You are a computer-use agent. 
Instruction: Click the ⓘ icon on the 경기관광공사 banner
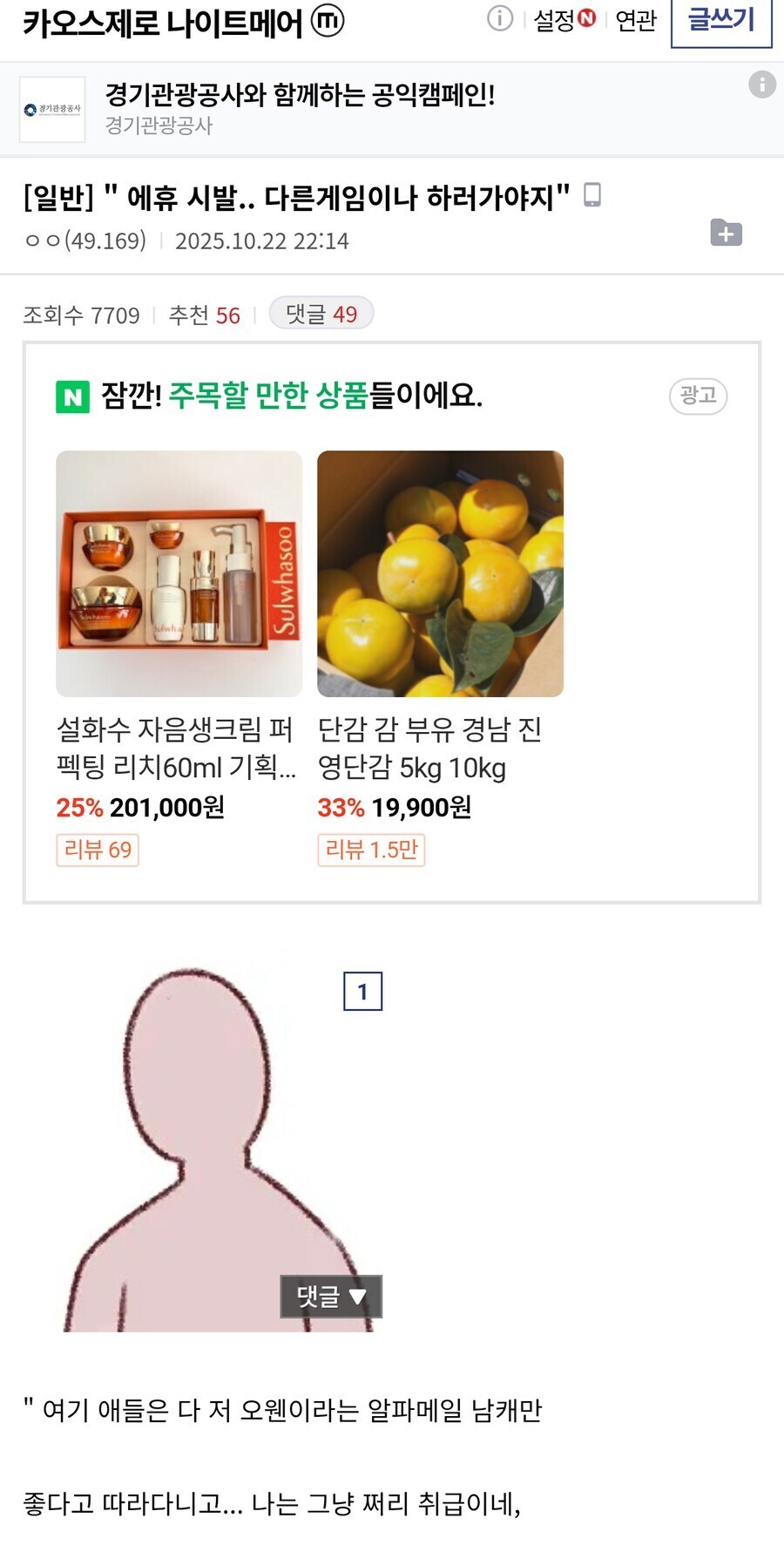[x=764, y=85]
